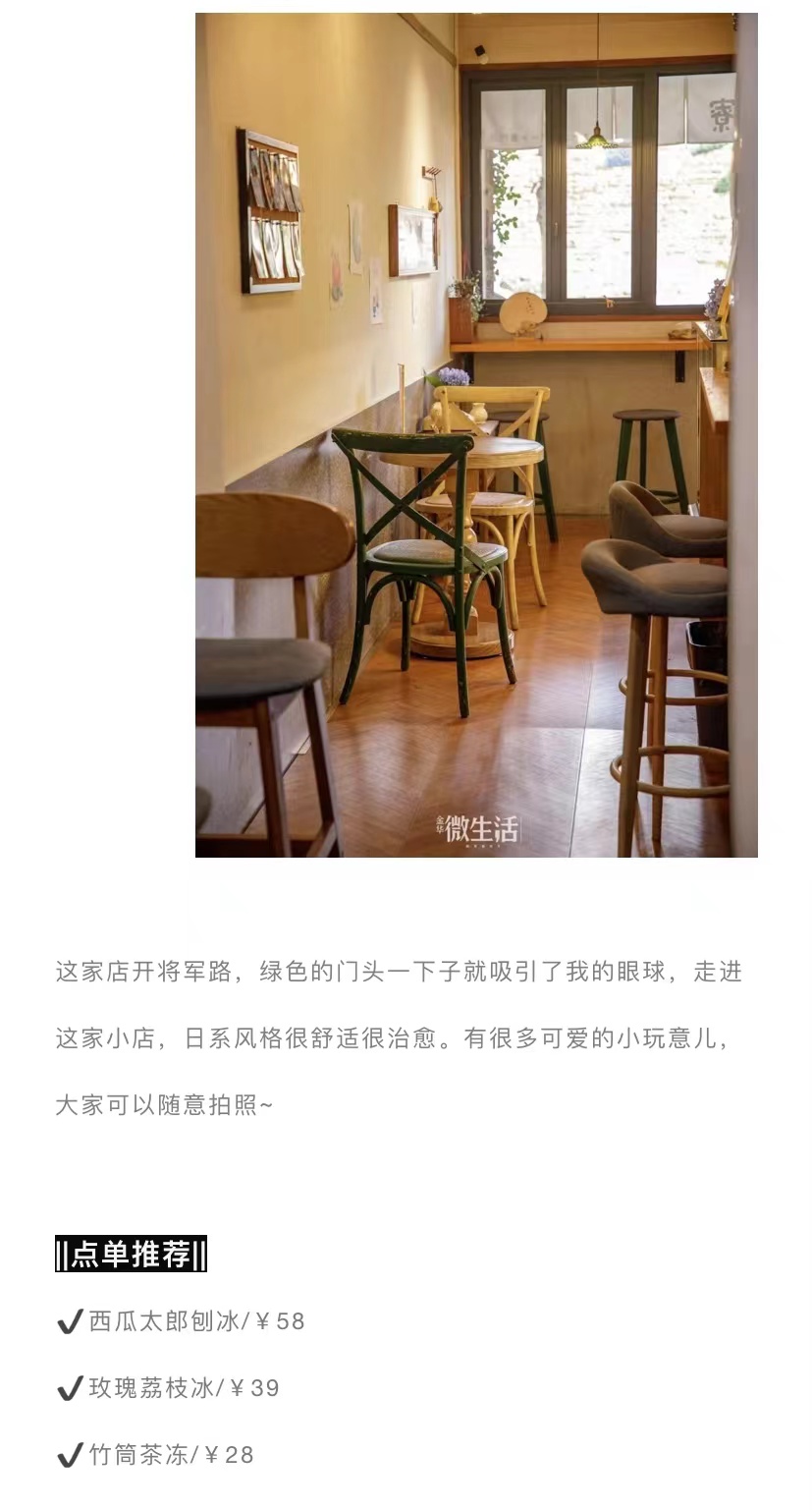Open the café interior photo
812x1510 pixels.
click(x=476, y=434)
